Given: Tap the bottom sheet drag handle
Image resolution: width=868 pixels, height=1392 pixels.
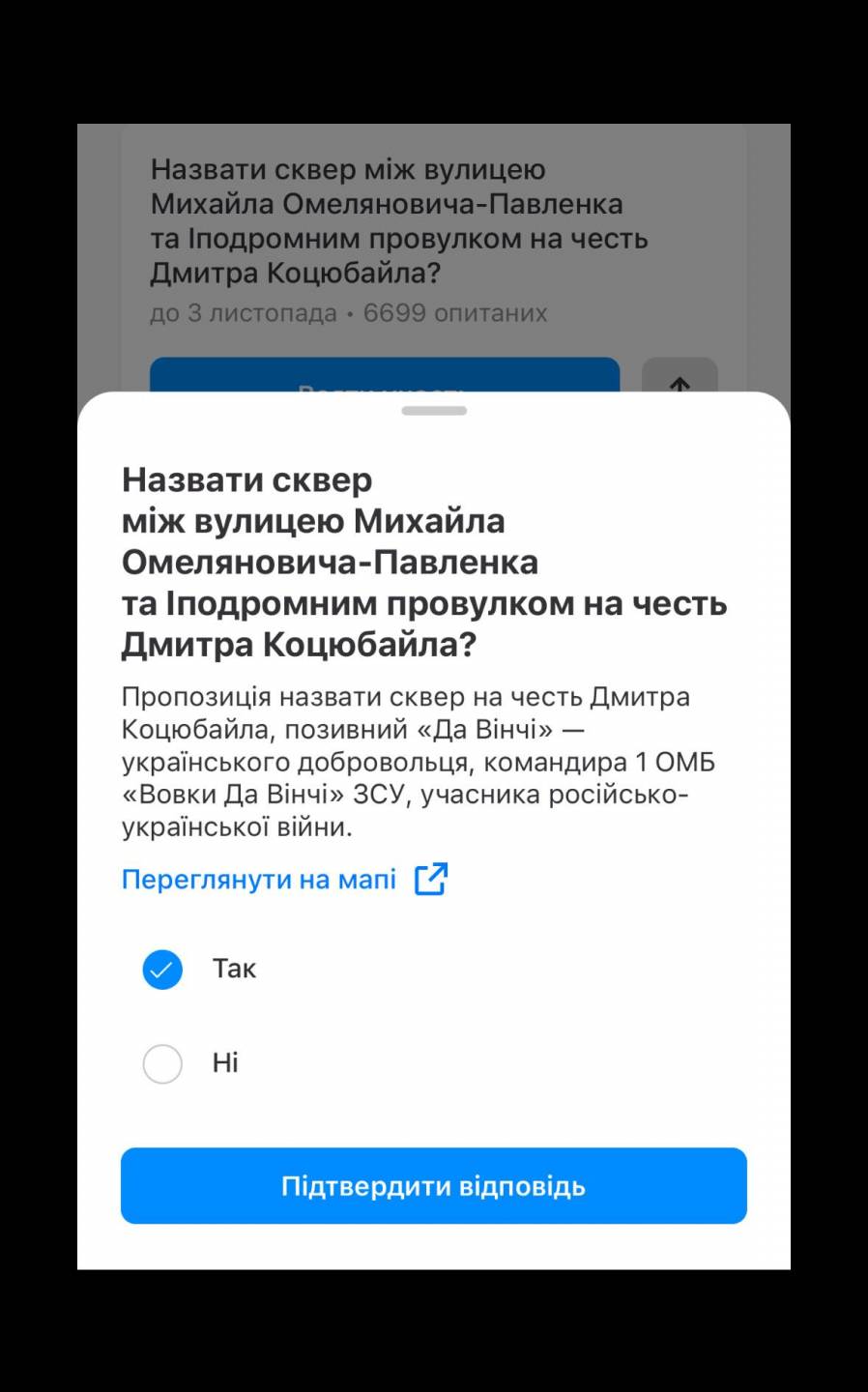Looking at the screenshot, I should [434, 411].
